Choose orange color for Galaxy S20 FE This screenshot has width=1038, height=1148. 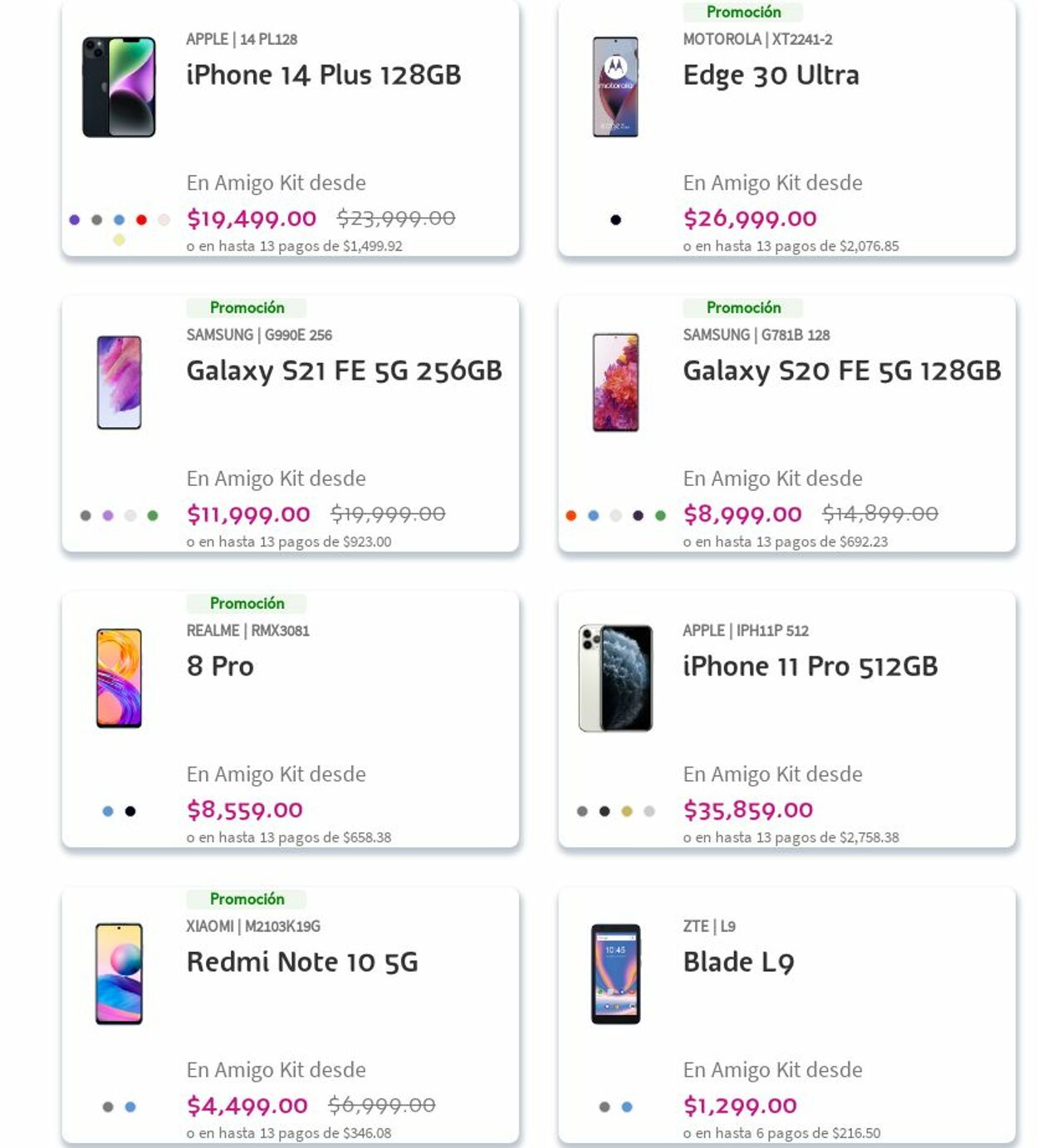coord(571,516)
